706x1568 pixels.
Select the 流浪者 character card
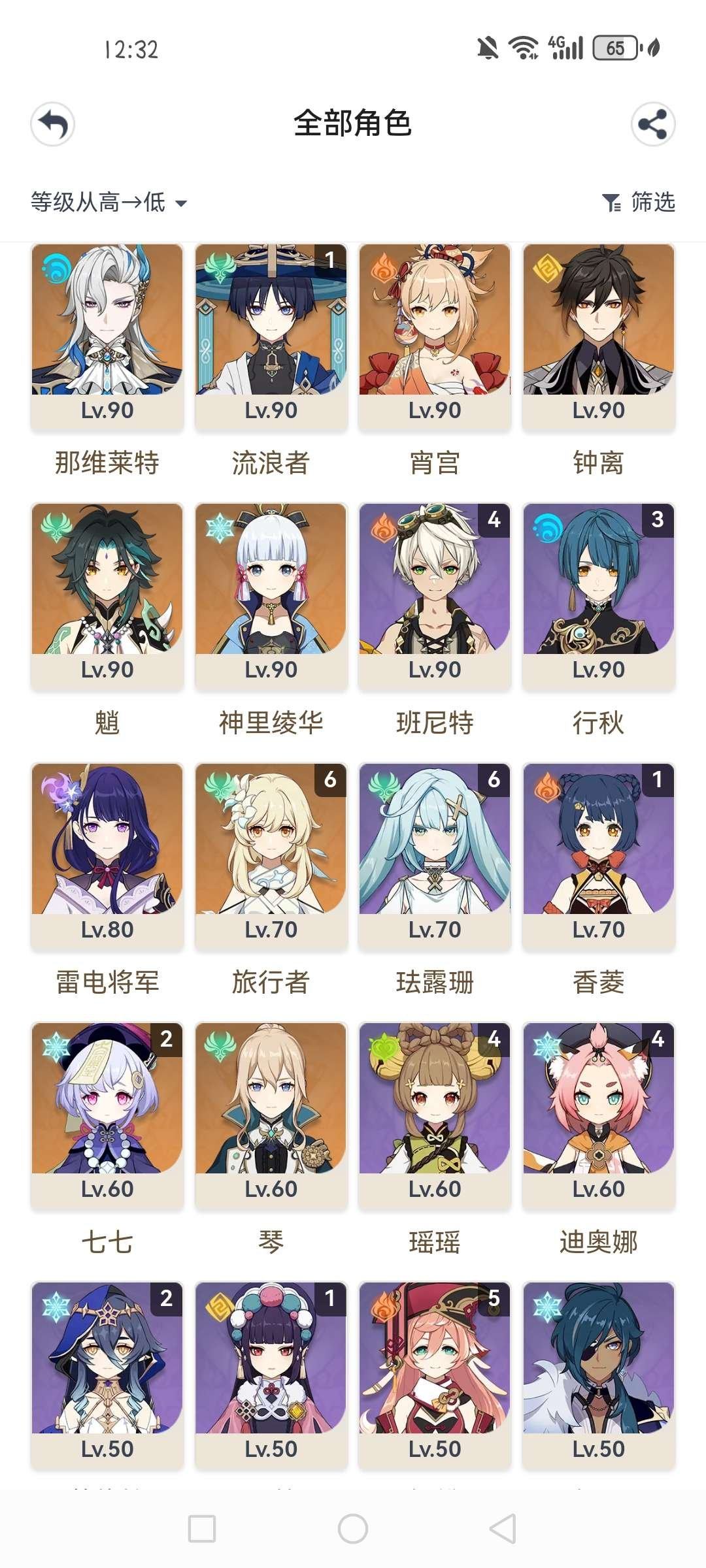(271, 336)
